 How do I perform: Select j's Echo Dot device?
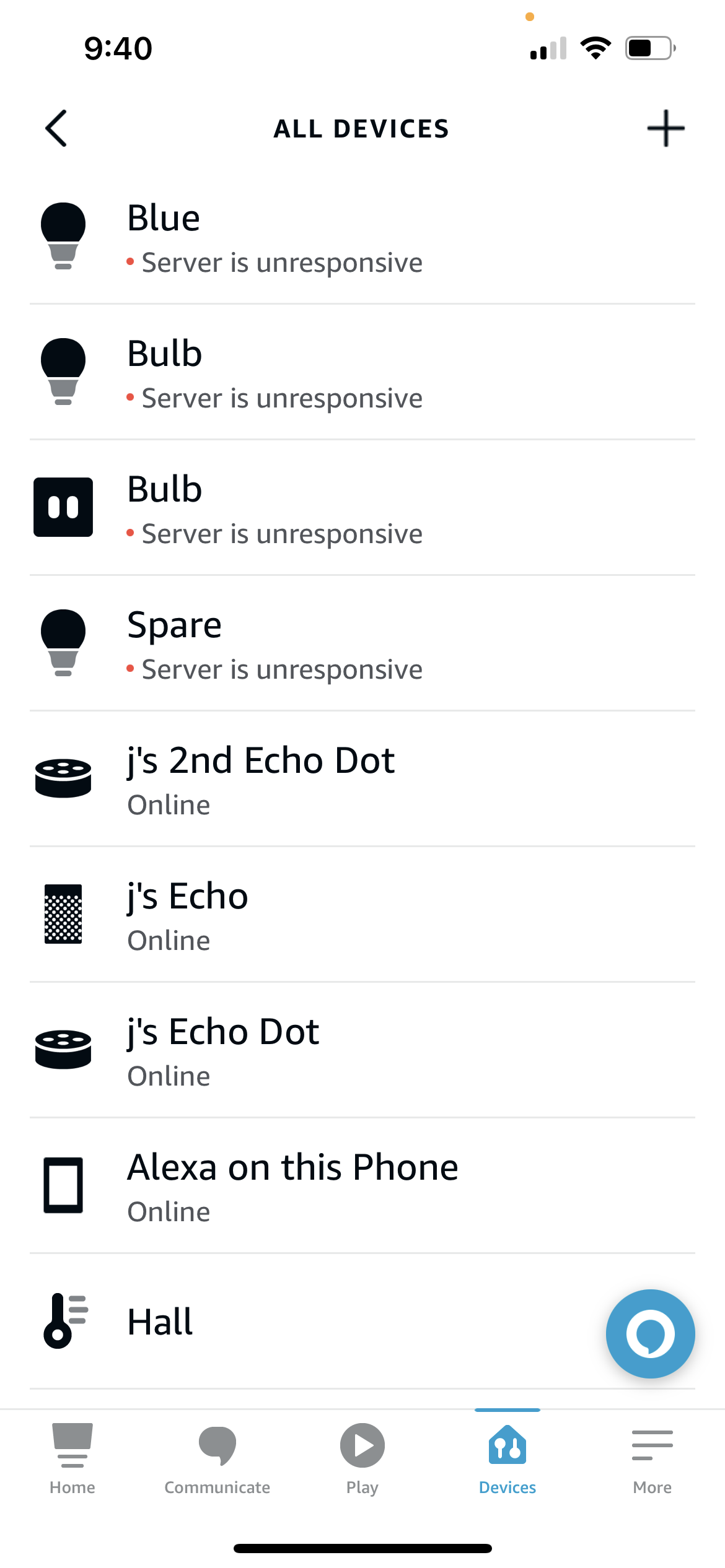(362, 1050)
